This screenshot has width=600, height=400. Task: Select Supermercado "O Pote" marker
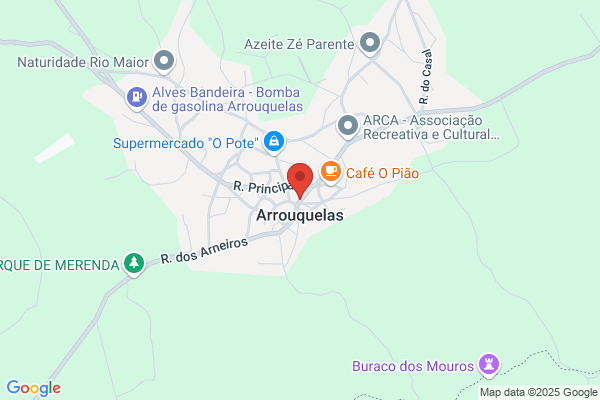274,141
